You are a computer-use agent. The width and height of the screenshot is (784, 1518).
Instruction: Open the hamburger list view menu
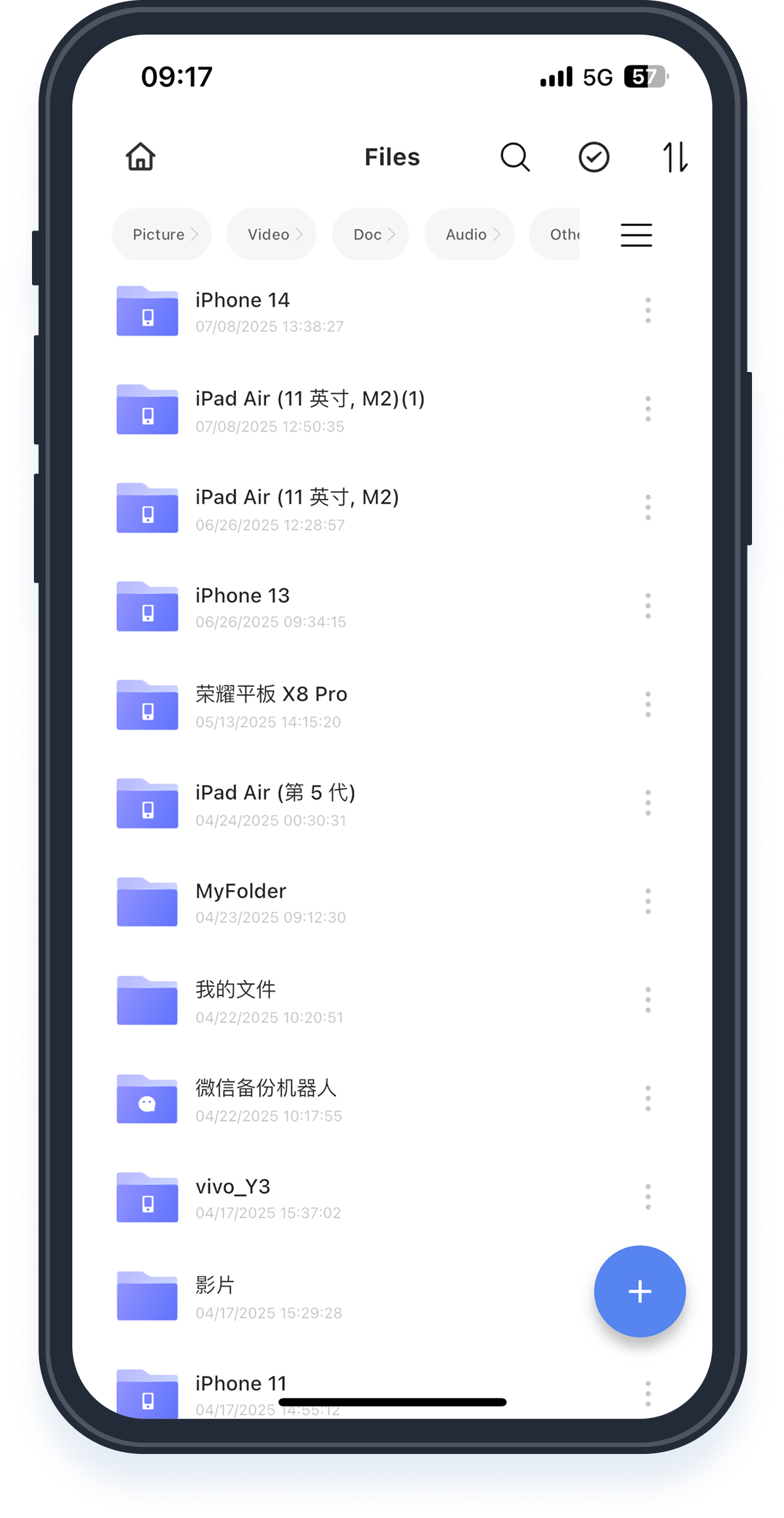point(636,235)
